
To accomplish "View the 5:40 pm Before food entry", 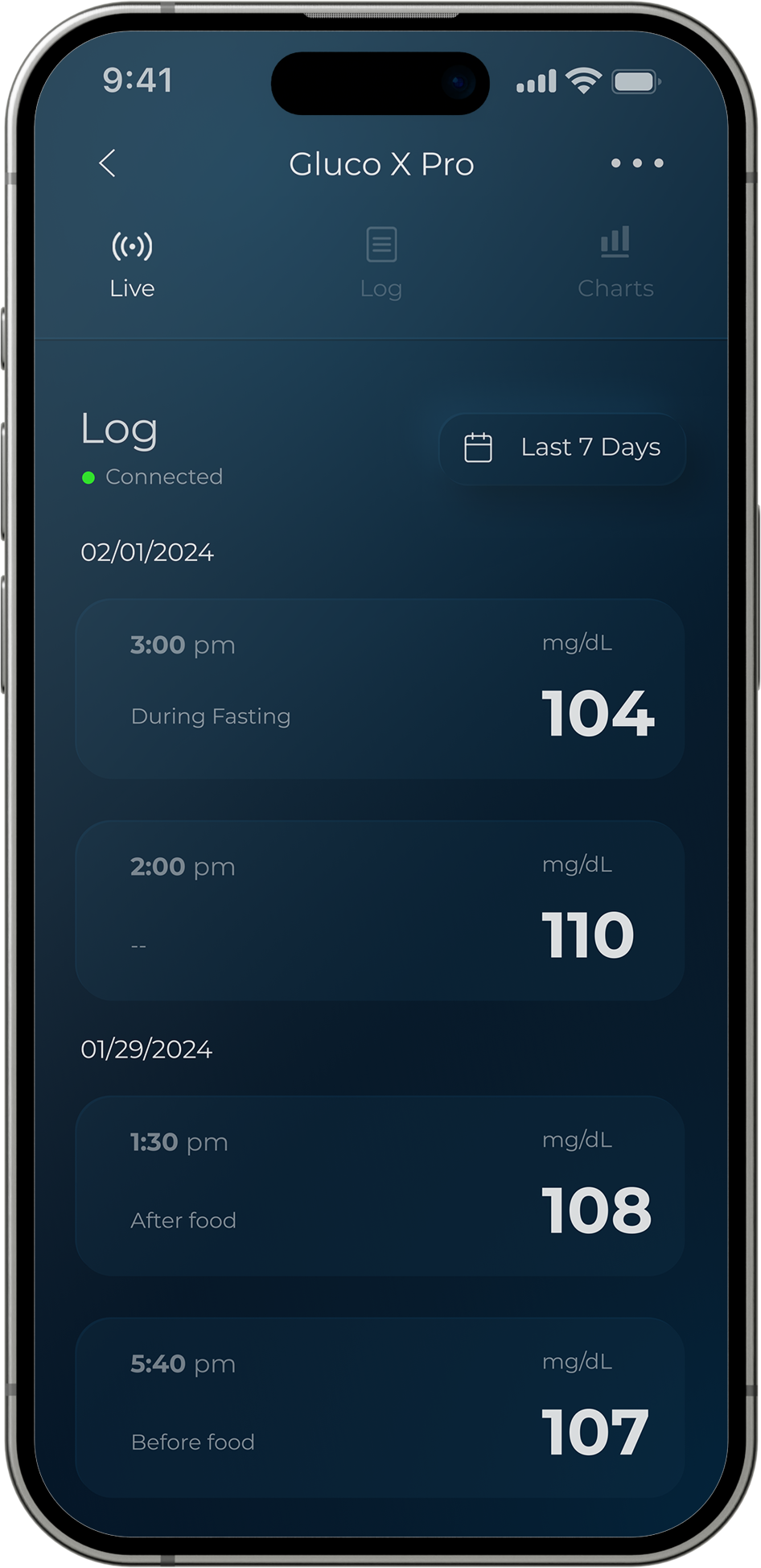I will click(x=380, y=1406).
